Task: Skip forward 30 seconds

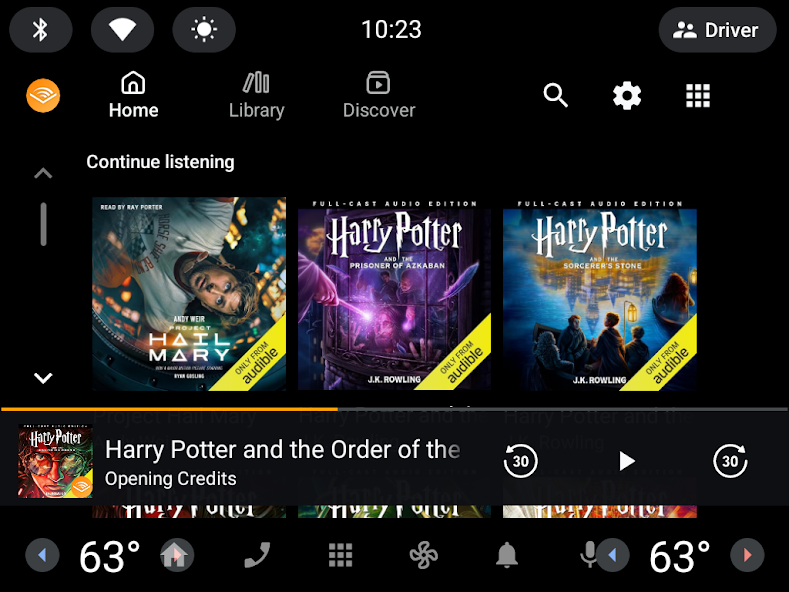Action: (x=730, y=461)
